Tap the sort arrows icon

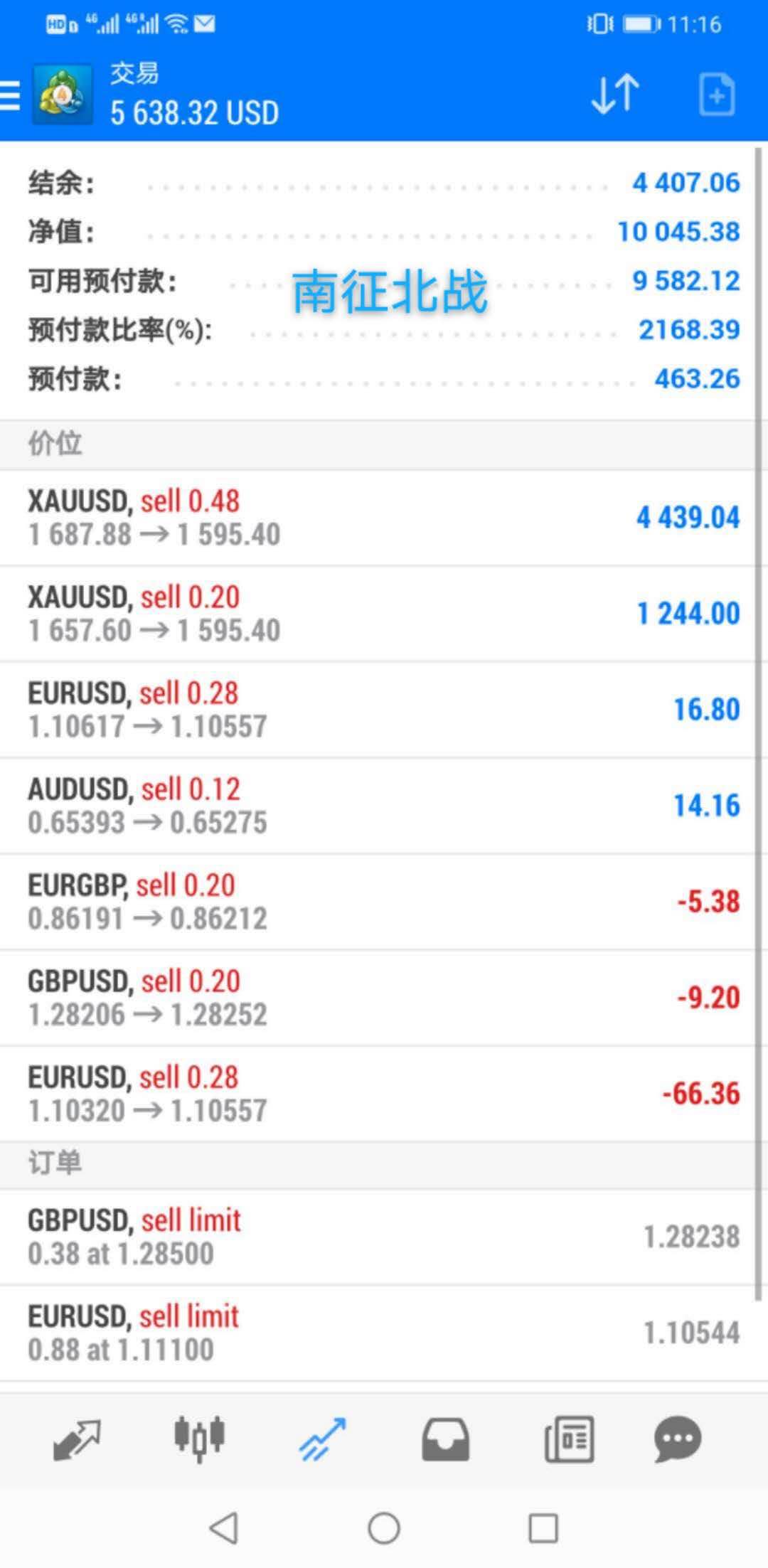click(616, 94)
